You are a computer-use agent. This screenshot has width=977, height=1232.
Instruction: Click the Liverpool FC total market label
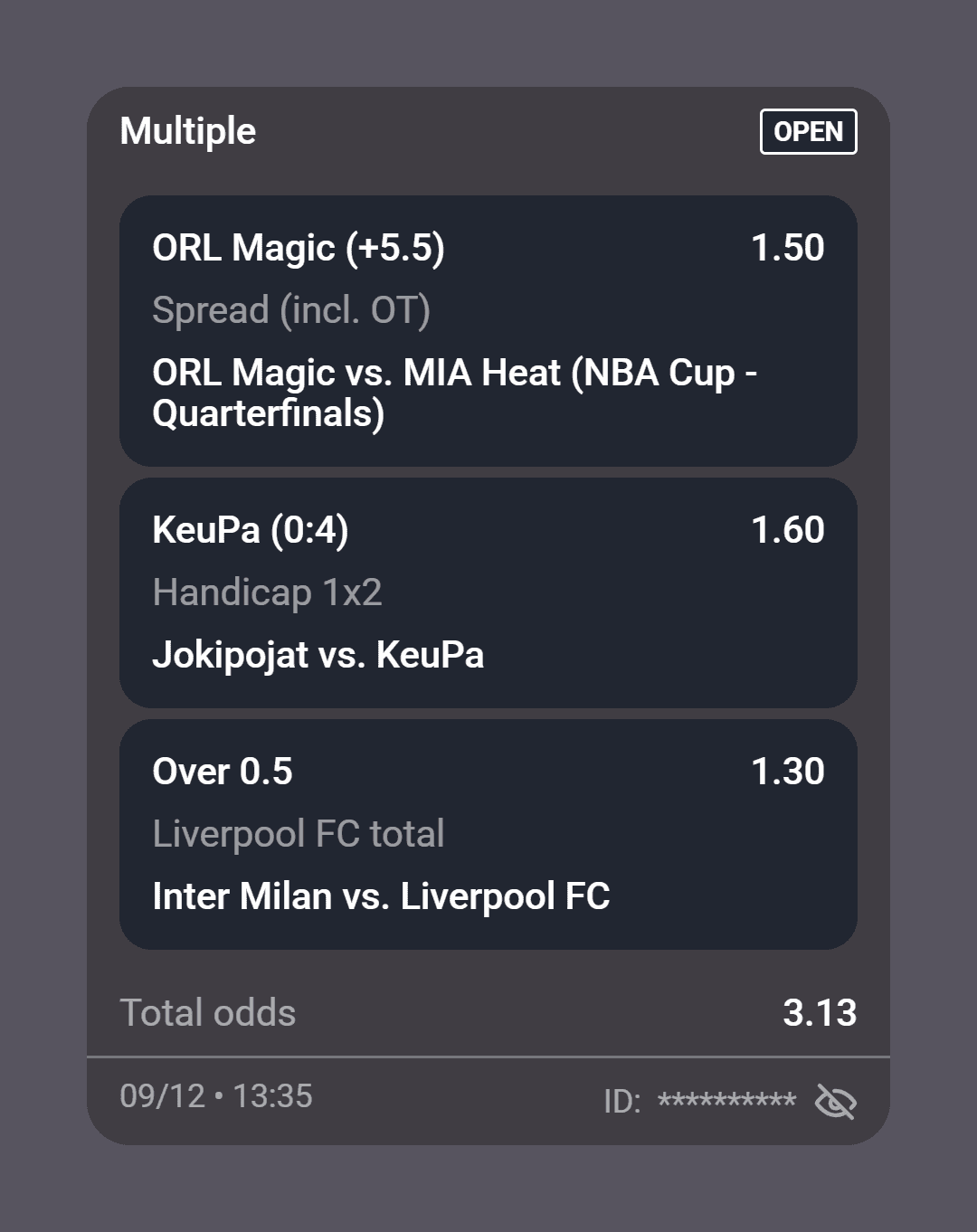tap(299, 833)
